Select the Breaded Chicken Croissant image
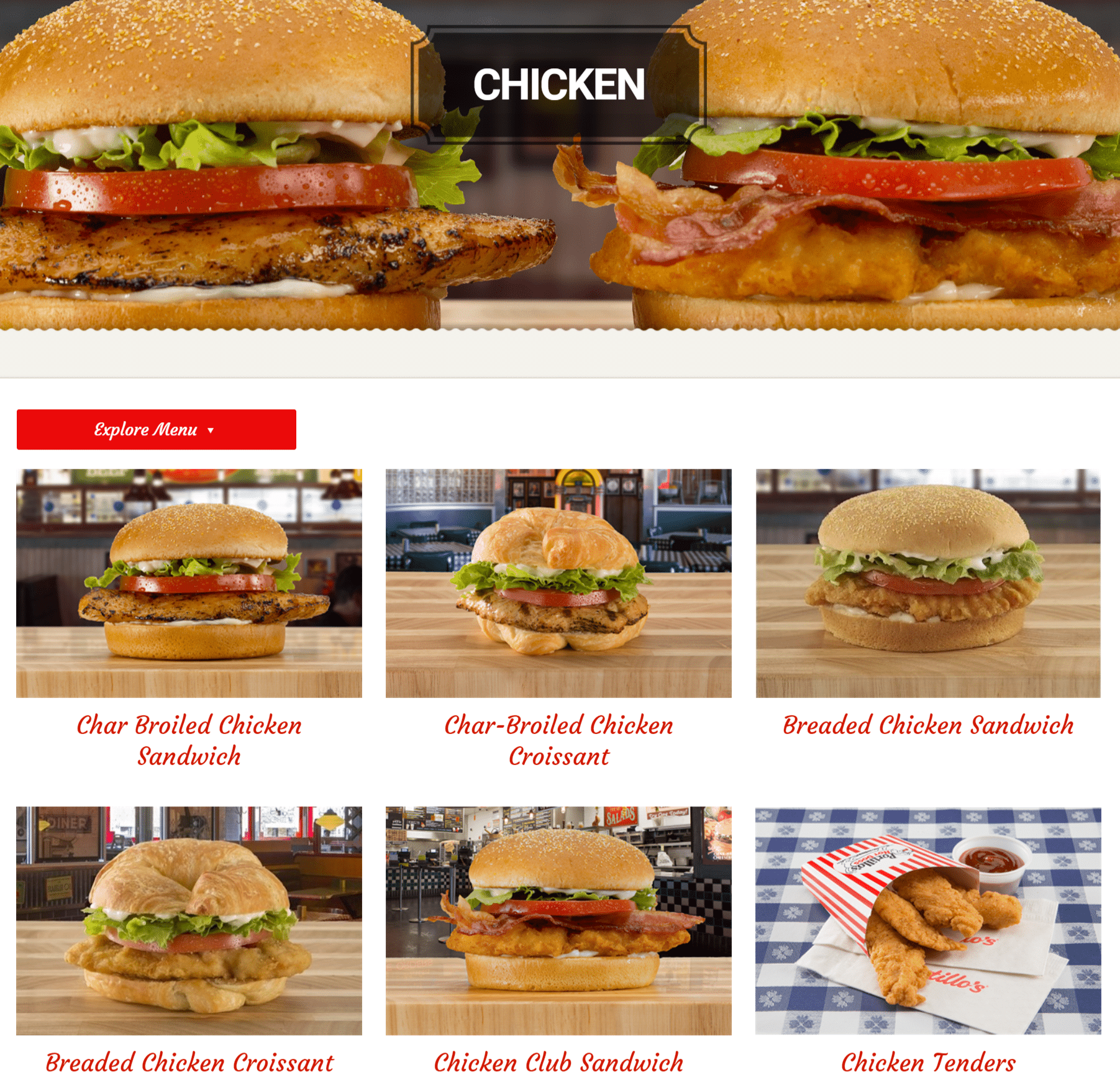Screen dimensions: 1120x1088 tap(189, 920)
